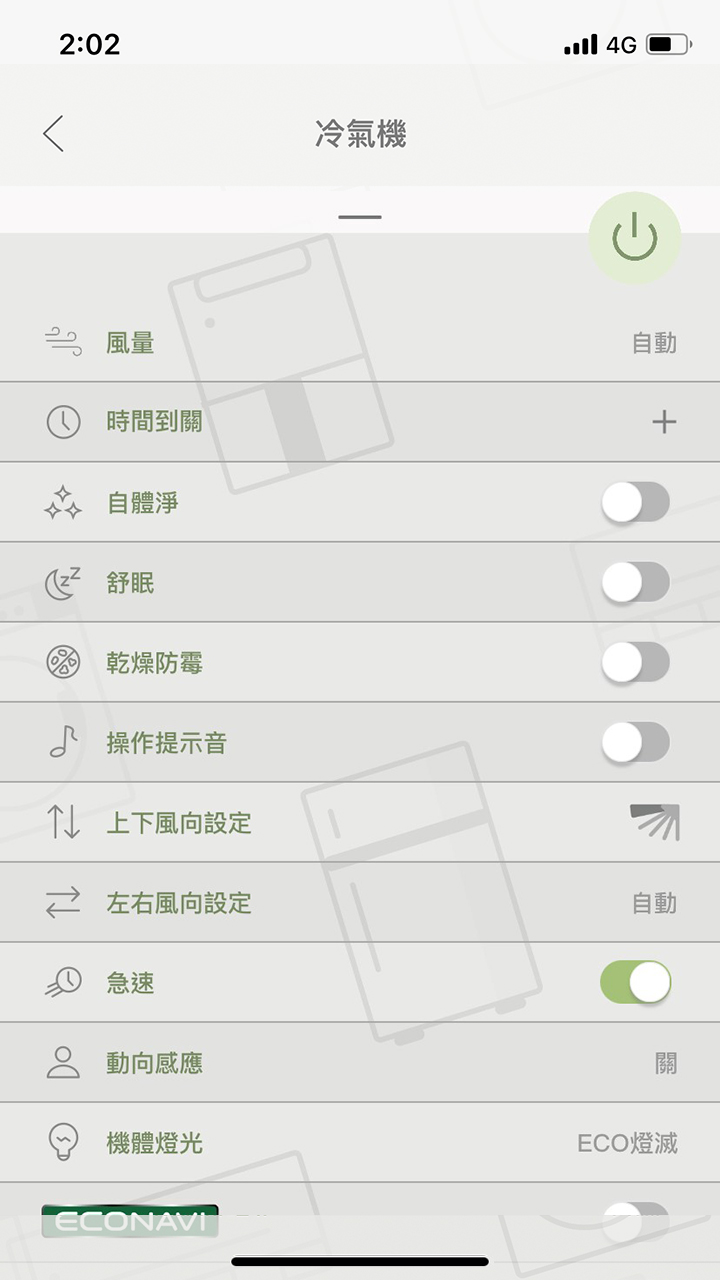Click the ECONAVI banner at the bottom
The image size is (720, 1280).
(130, 1222)
